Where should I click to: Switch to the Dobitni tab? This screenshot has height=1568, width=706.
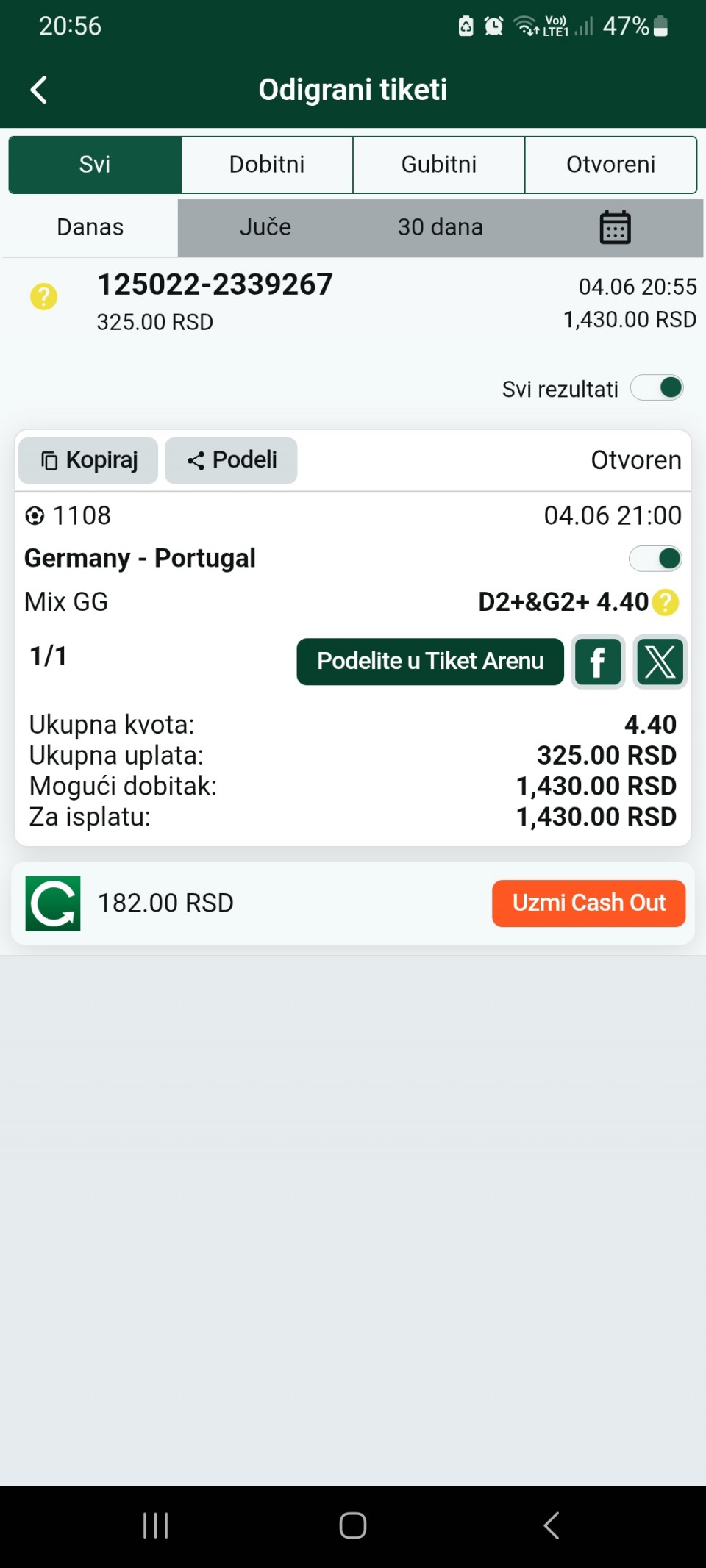tap(267, 164)
